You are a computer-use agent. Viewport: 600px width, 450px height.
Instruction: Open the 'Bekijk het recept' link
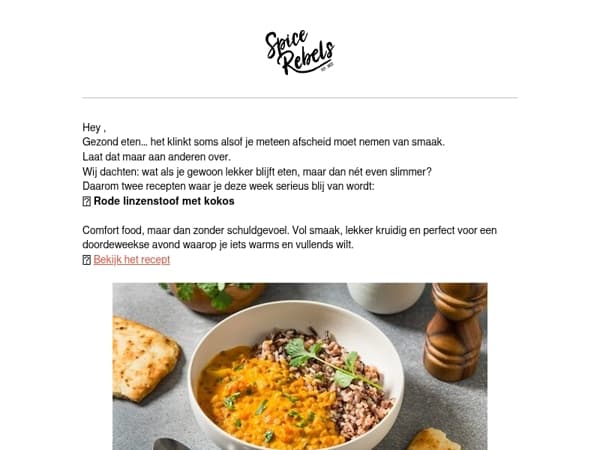pyautogui.click(x=131, y=260)
